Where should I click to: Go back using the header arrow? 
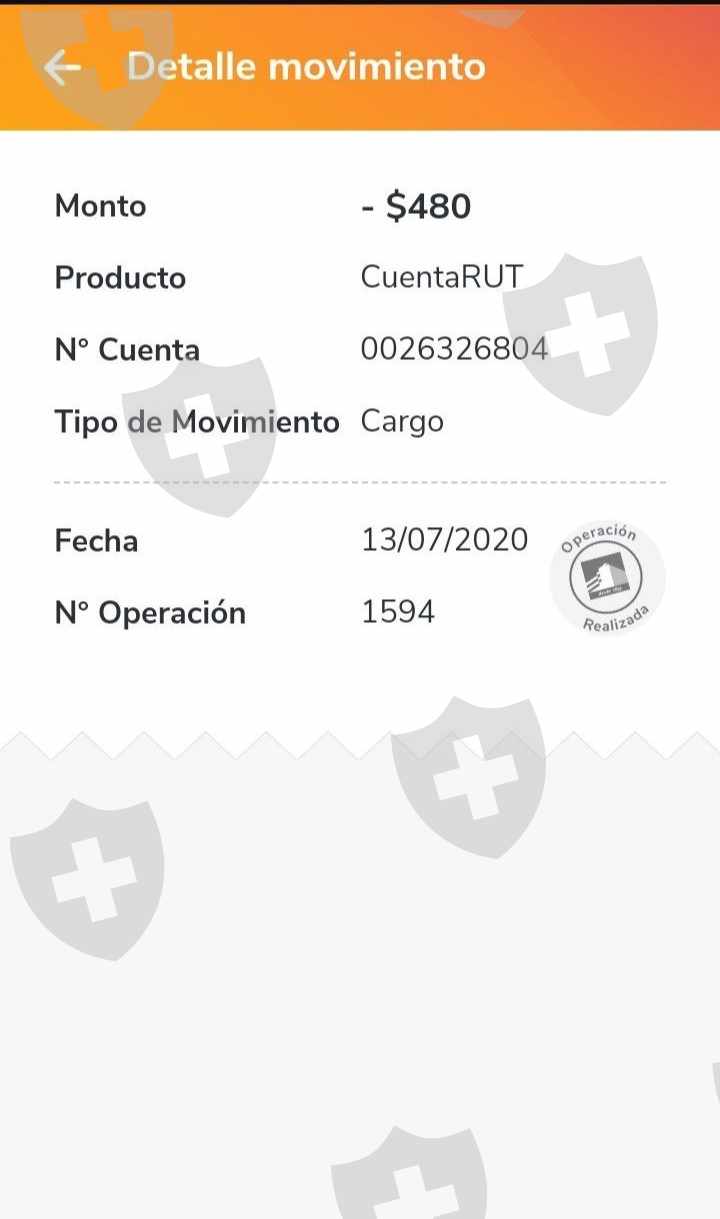62,68
